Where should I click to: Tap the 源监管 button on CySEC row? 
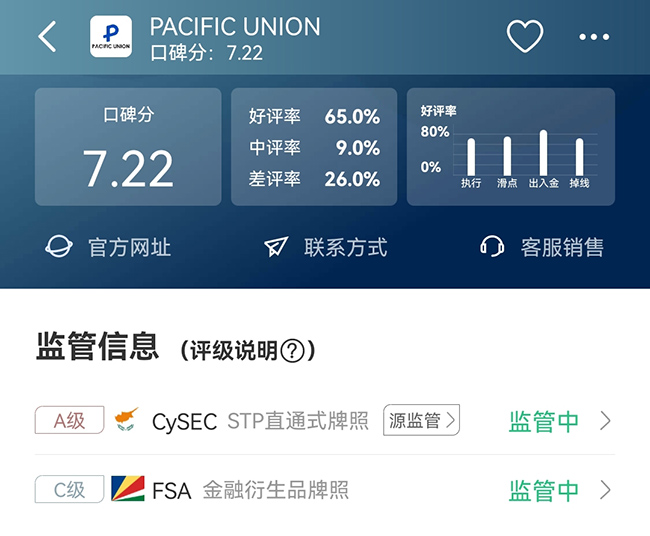(421, 421)
